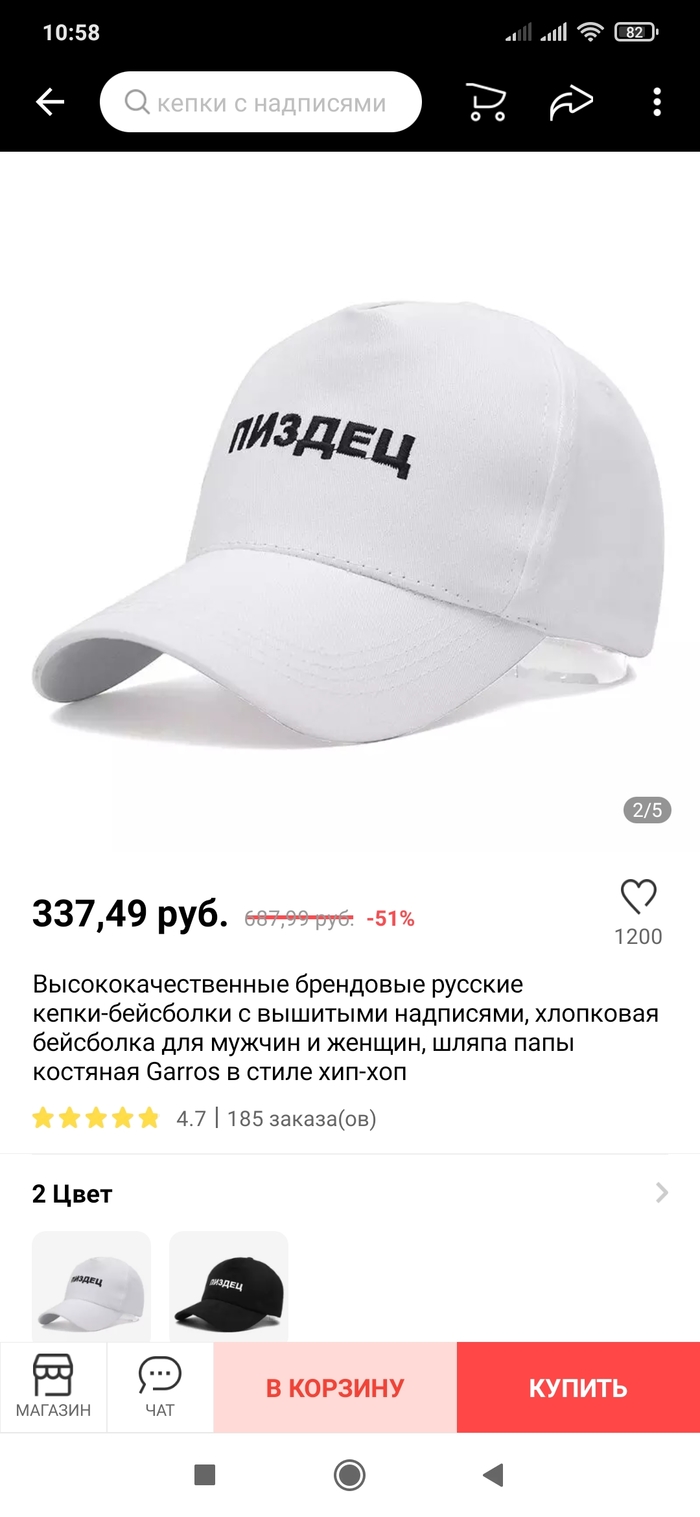The height and width of the screenshot is (1517, 700).
Task: Share this product
Action: (x=571, y=102)
